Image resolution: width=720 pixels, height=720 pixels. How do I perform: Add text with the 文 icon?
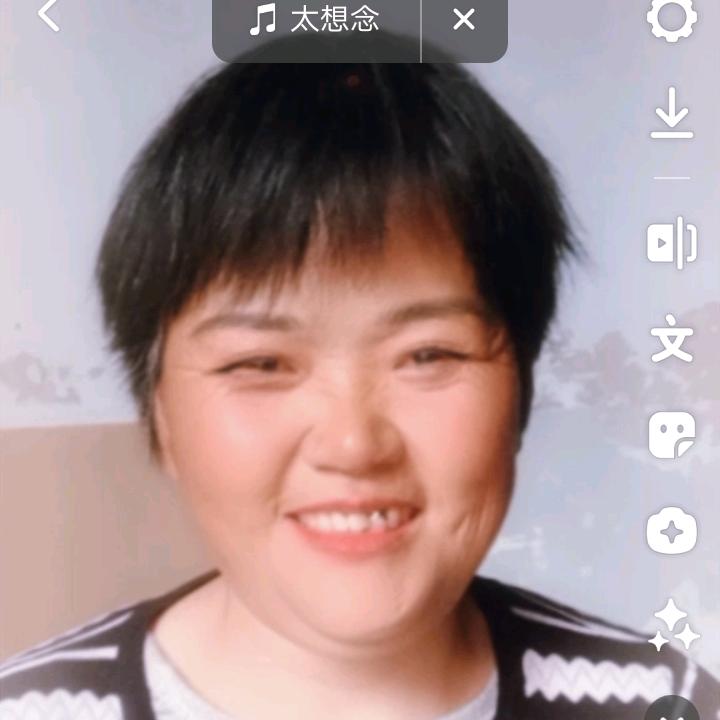tap(672, 338)
